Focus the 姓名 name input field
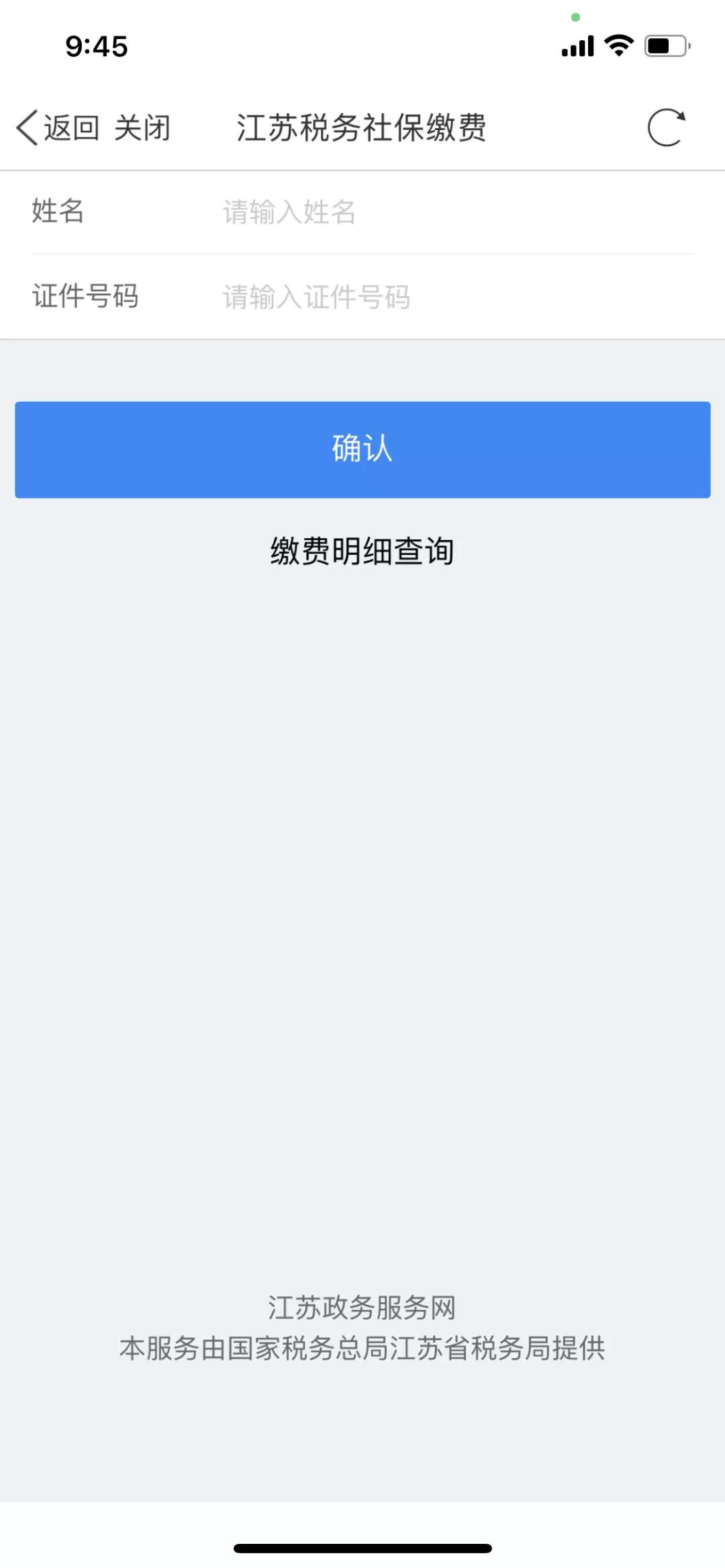This screenshot has height=1568, width=725. click(x=456, y=212)
